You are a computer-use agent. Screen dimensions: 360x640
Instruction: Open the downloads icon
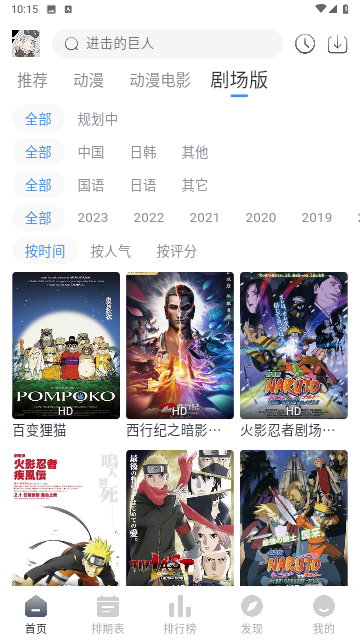338,44
